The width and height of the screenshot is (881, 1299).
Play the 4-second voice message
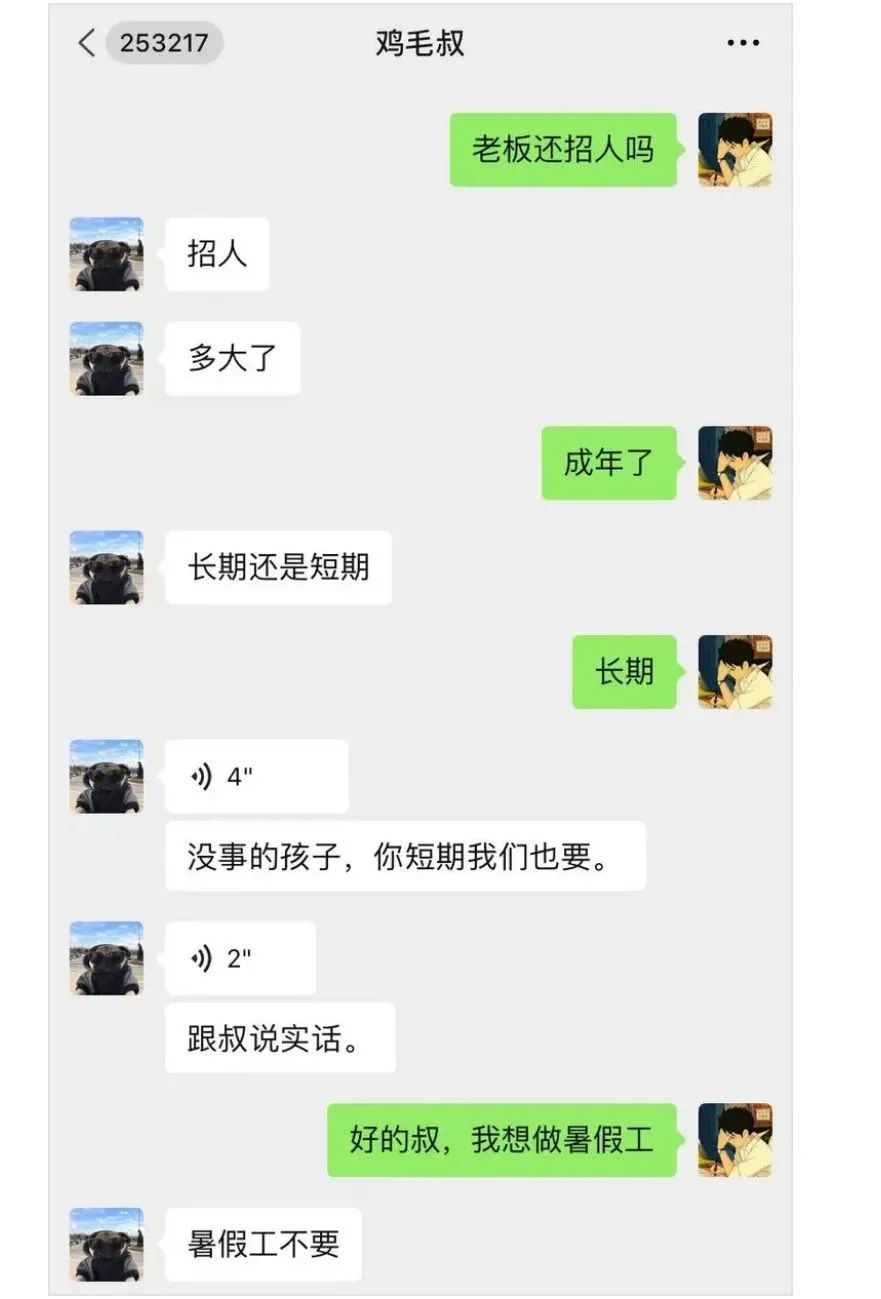click(x=256, y=776)
